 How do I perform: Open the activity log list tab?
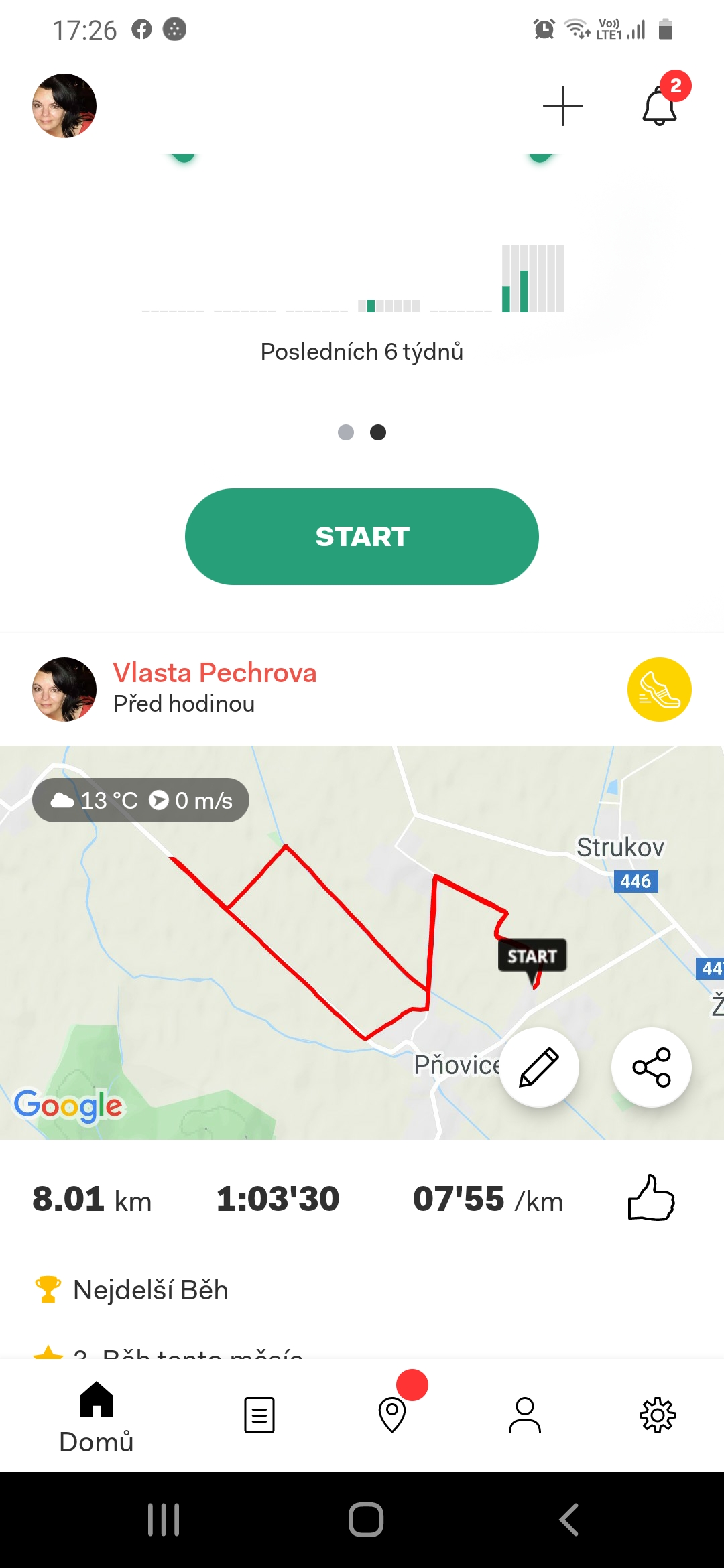click(x=259, y=1415)
